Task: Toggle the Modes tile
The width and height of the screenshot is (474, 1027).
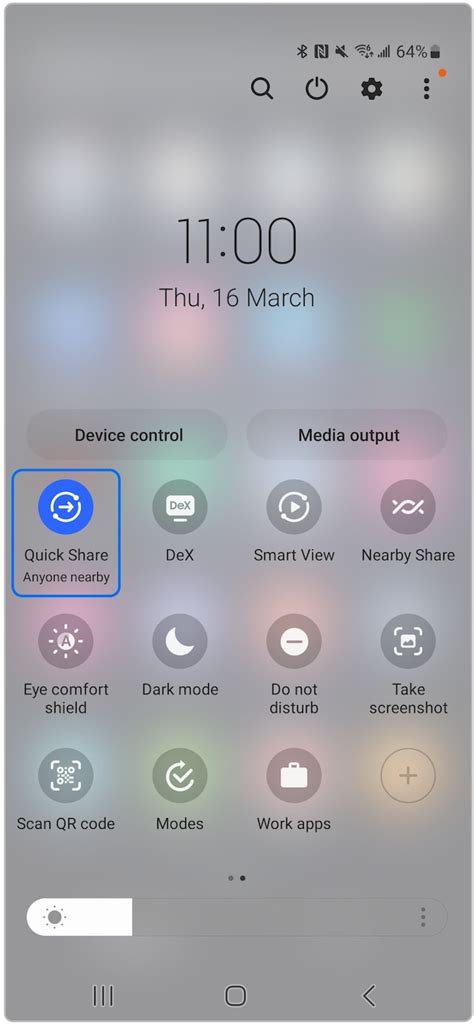Action: [x=179, y=775]
